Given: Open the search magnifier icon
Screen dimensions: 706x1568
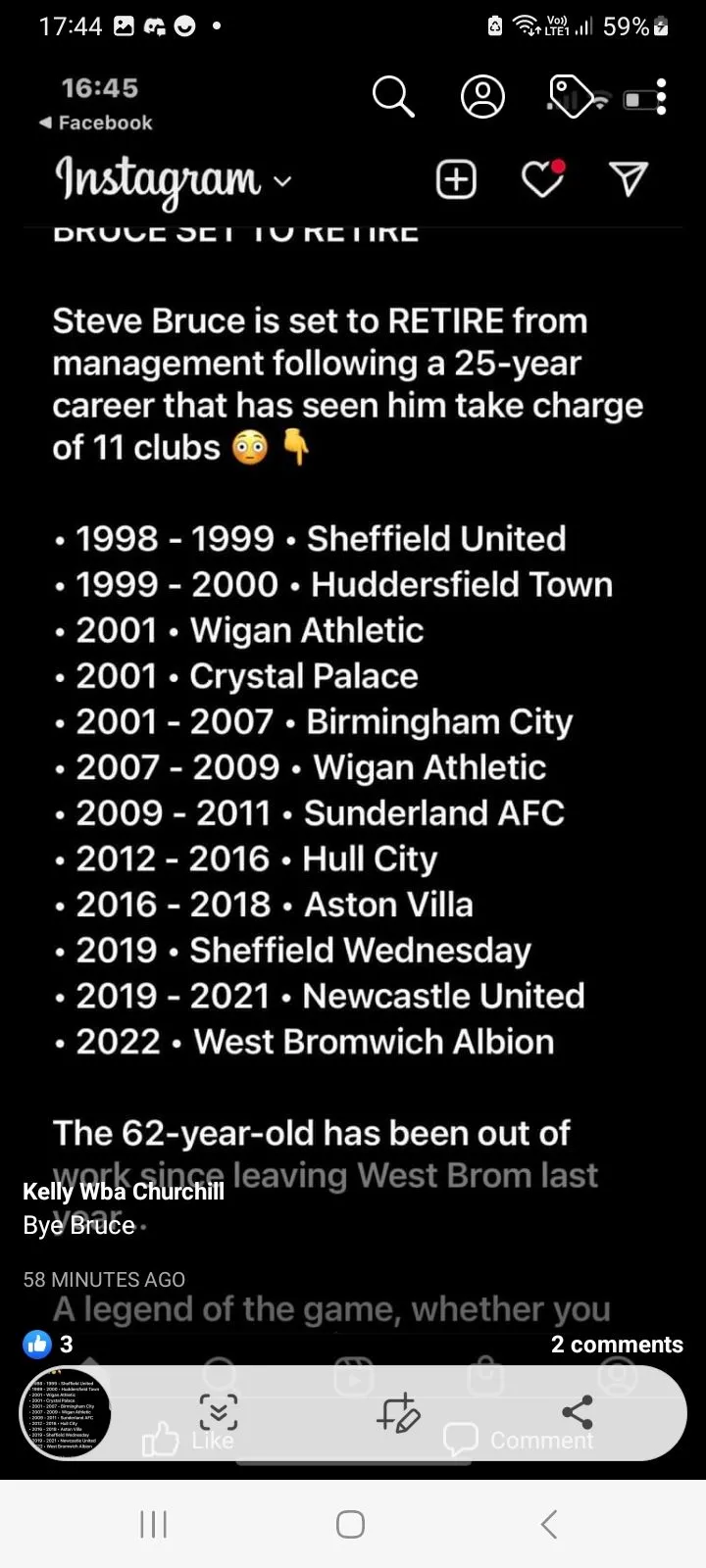Looking at the screenshot, I should (393, 97).
